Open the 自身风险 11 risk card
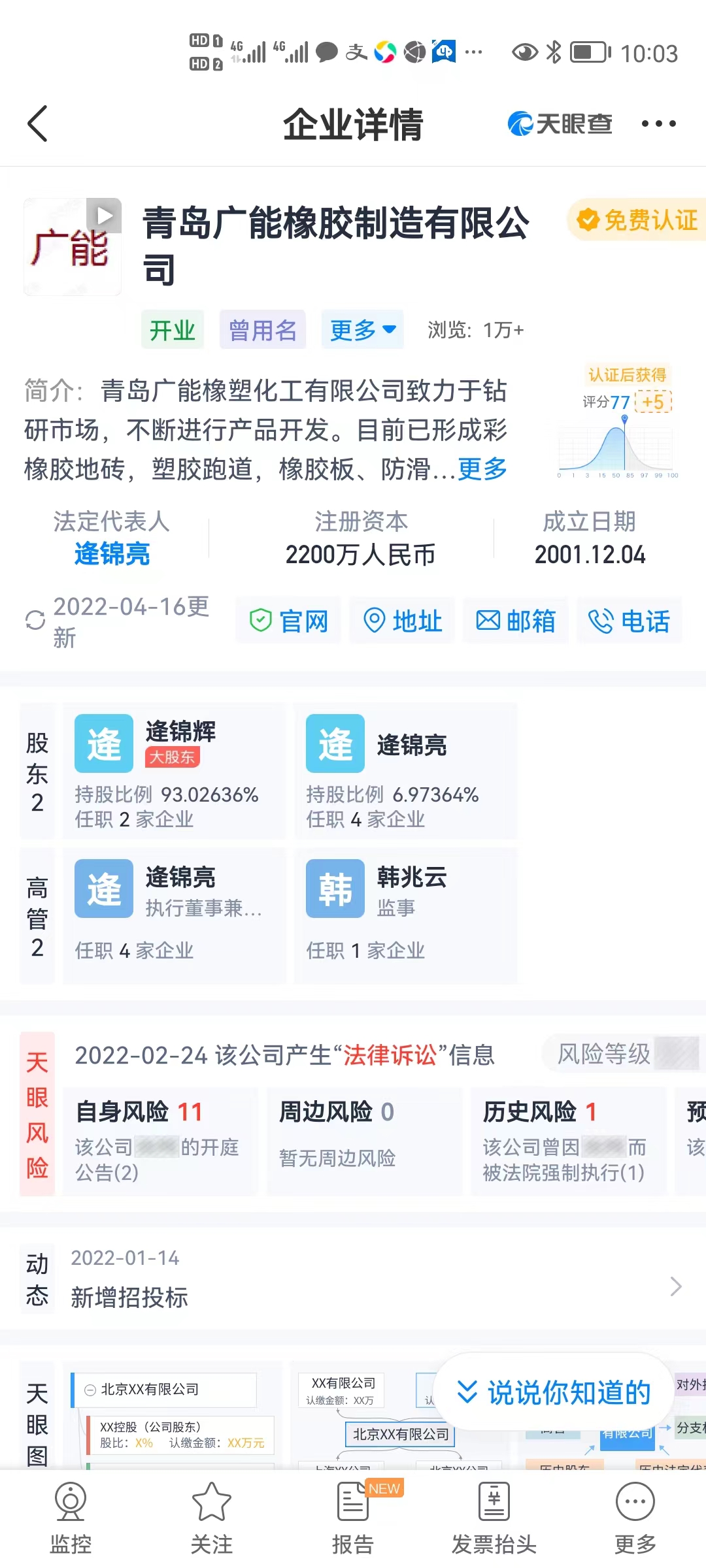The width and height of the screenshot is (706, 1568). point(161,1141)
